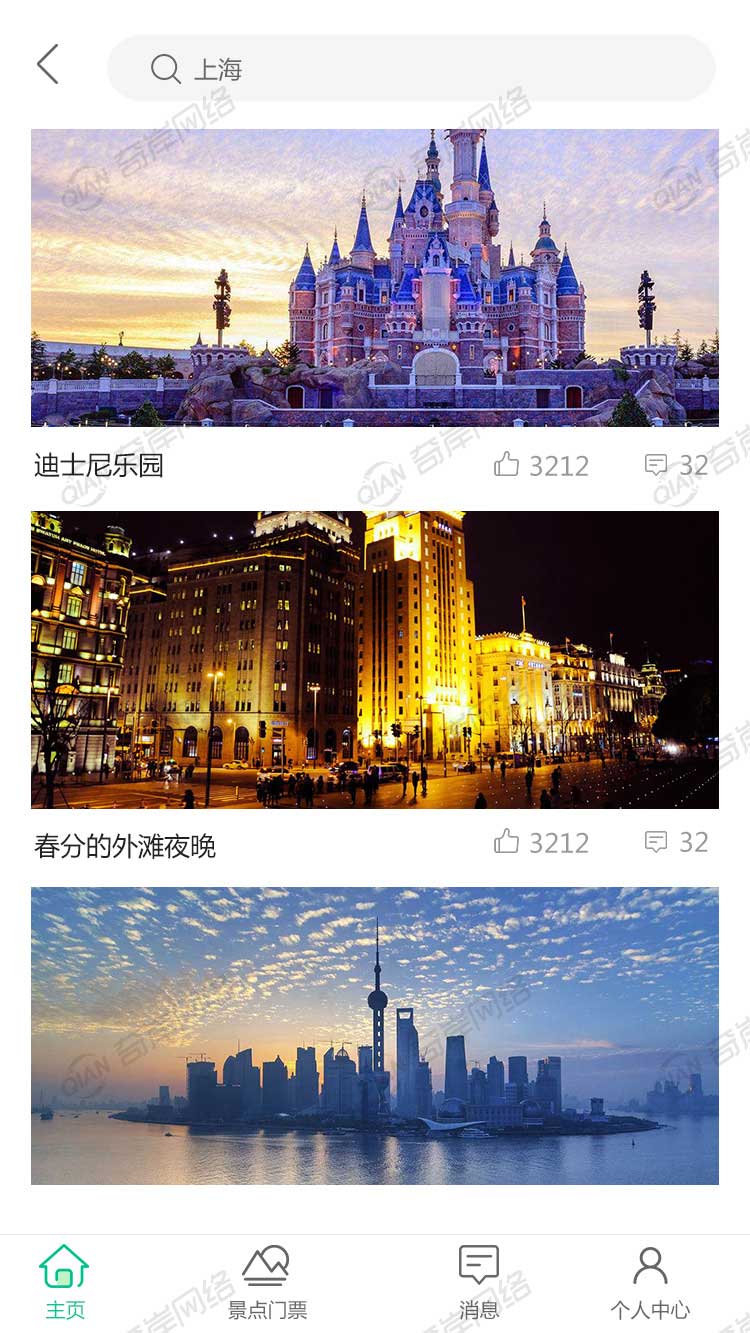Open the Shanghai skyline sunset photo
Image resolution: width=750 pixels, height=1333 pixels.
pos(374,1035)
